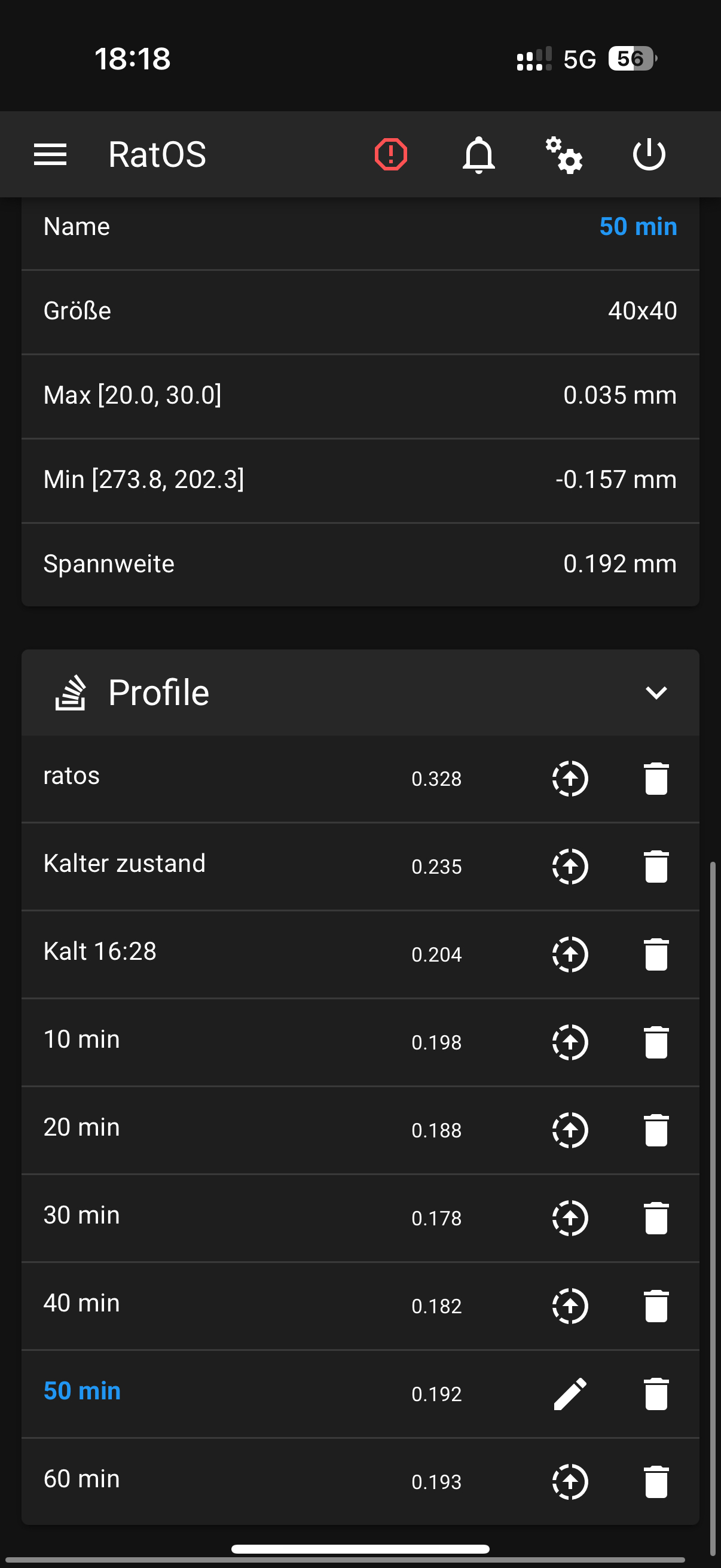Load the ratos bed mesh profile
Viewport: 721px width, 1568px height.
pyautogui.click(x=570, y=779)
